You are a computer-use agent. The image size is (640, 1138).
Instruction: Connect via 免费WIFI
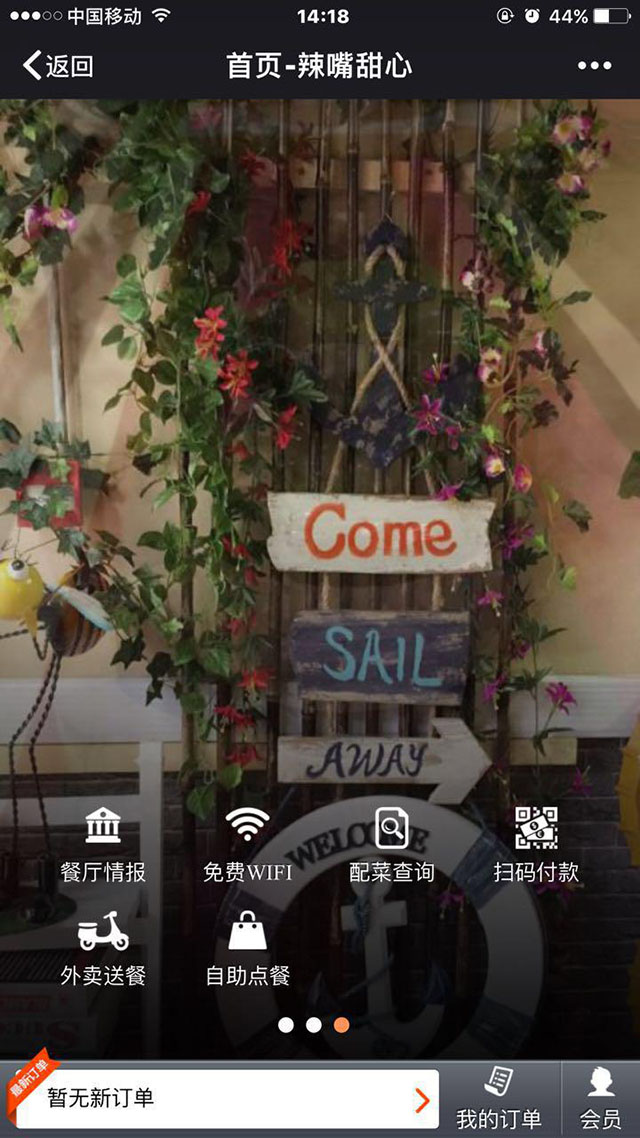point(247,845)
